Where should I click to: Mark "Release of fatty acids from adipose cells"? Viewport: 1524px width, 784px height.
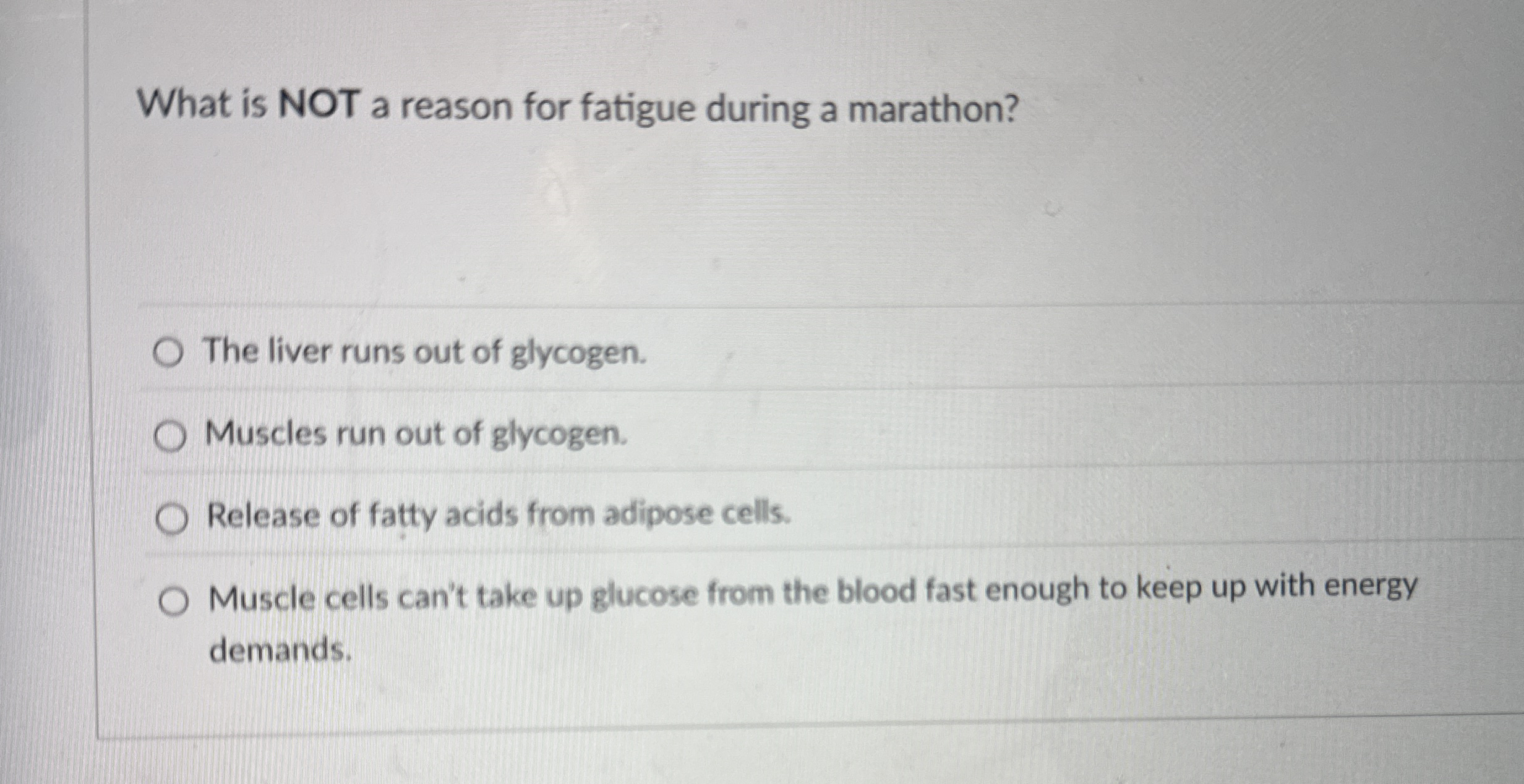[x=171, y=519]
